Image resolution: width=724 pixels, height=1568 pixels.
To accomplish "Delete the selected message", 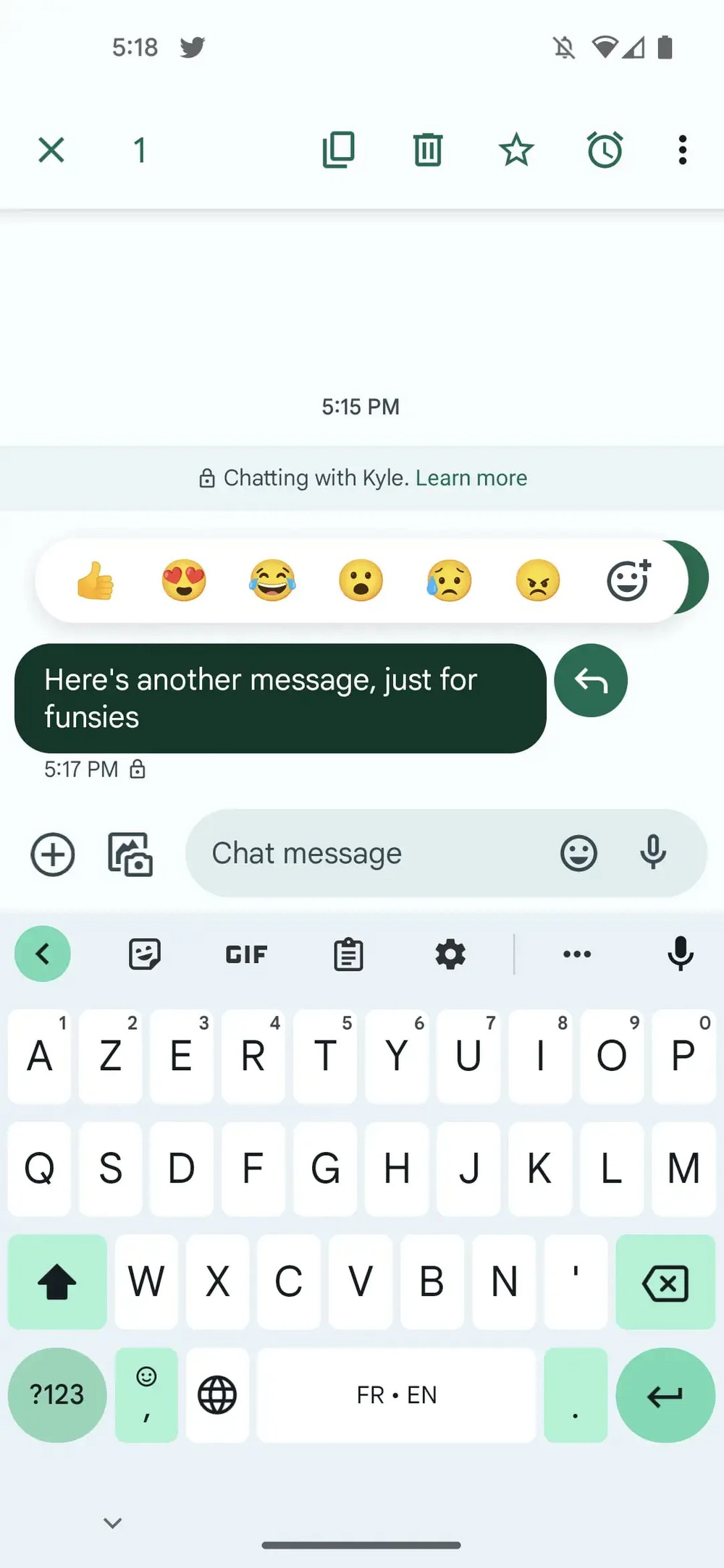I will coord(427,151).
